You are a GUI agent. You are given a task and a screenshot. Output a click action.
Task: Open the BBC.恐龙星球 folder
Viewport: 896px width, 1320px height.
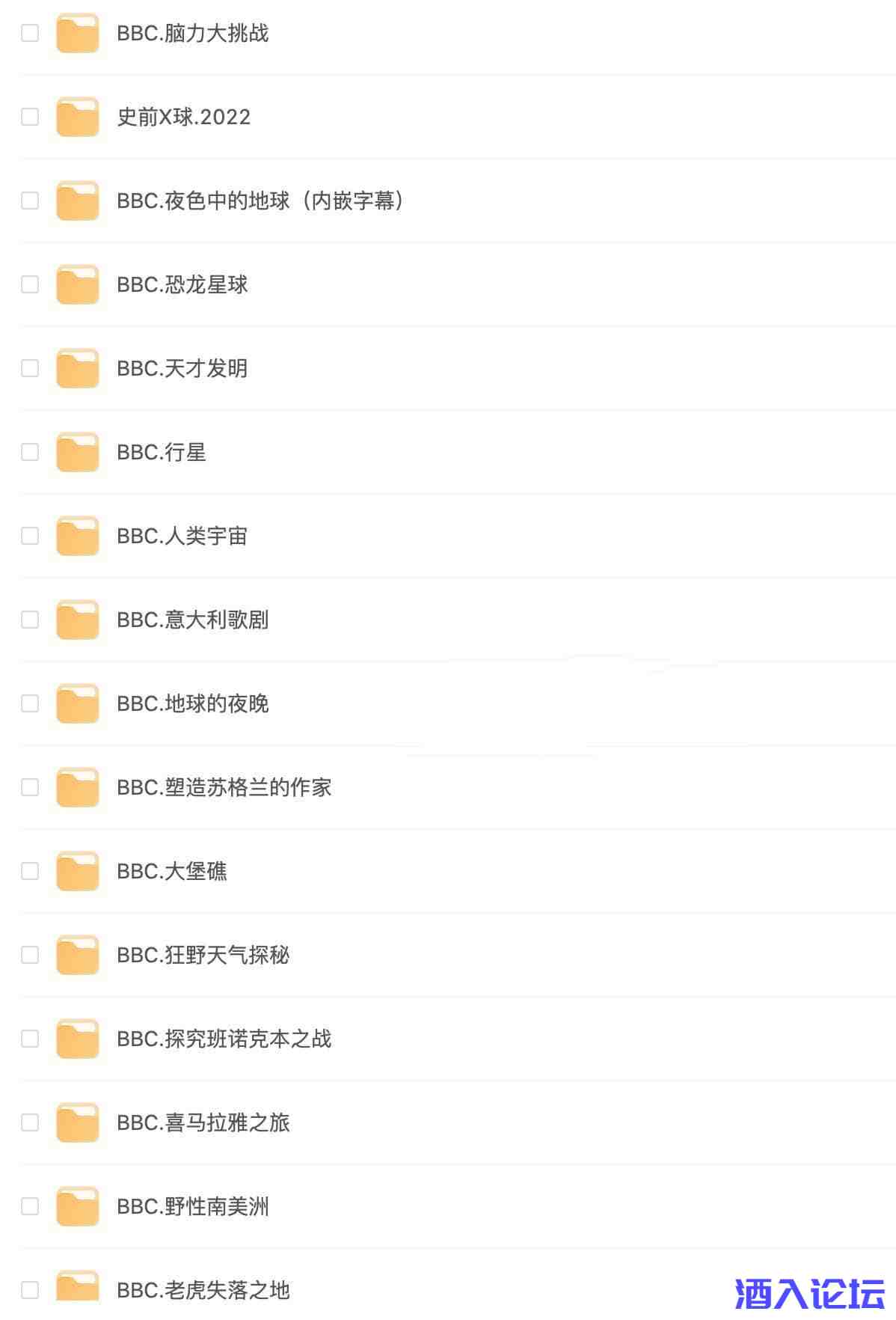[182, 285]
